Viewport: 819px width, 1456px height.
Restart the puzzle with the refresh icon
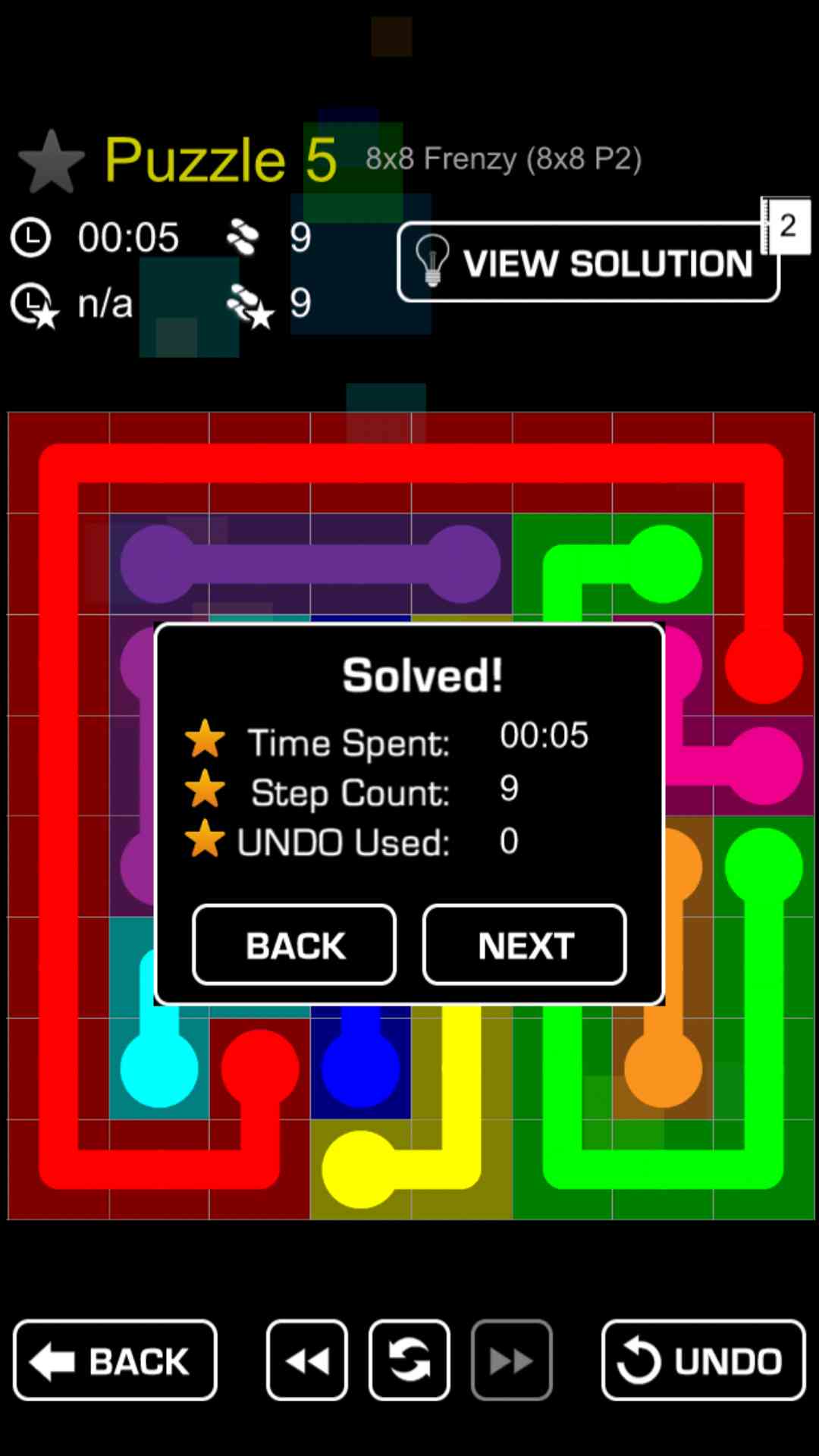tap(409, 1360)
